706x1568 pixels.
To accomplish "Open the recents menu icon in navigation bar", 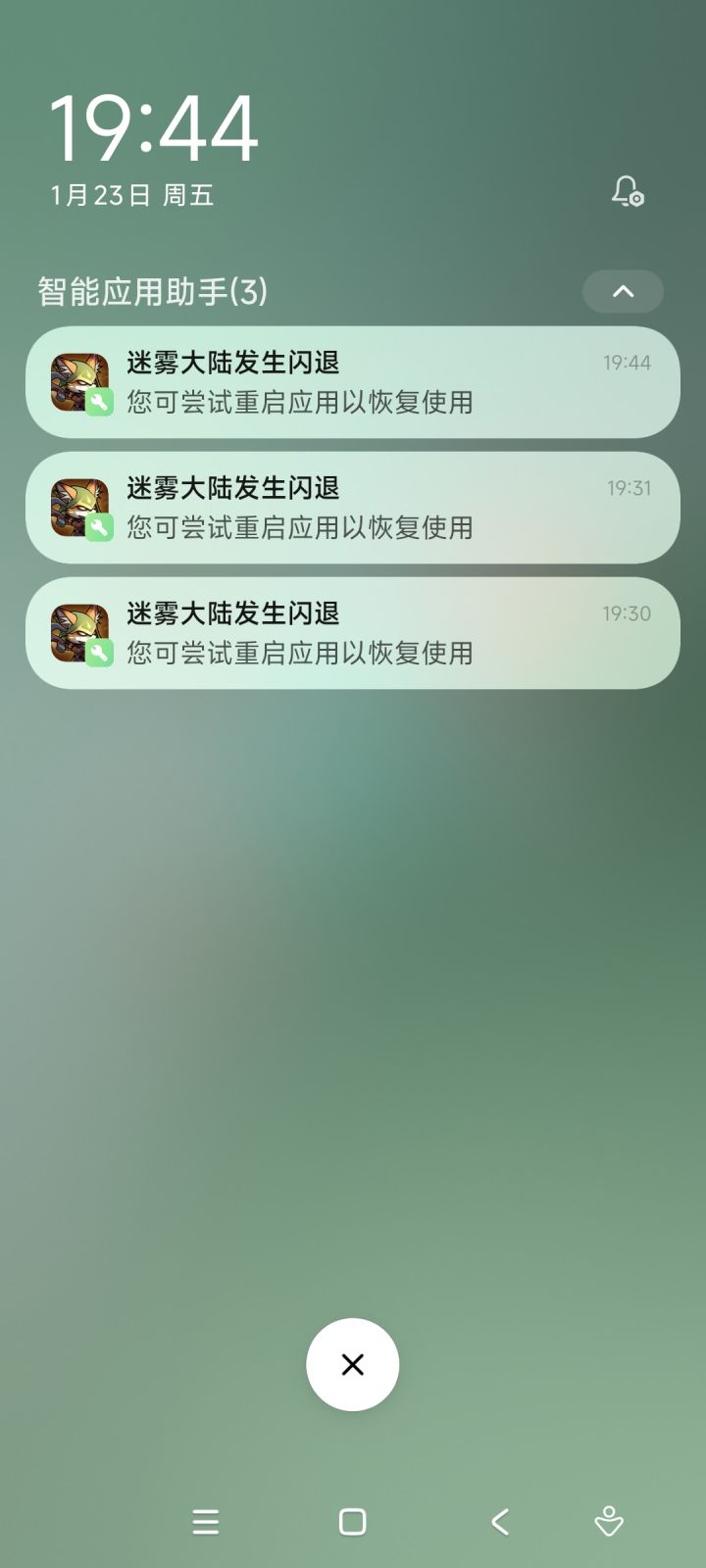I will click(205, 1522).
